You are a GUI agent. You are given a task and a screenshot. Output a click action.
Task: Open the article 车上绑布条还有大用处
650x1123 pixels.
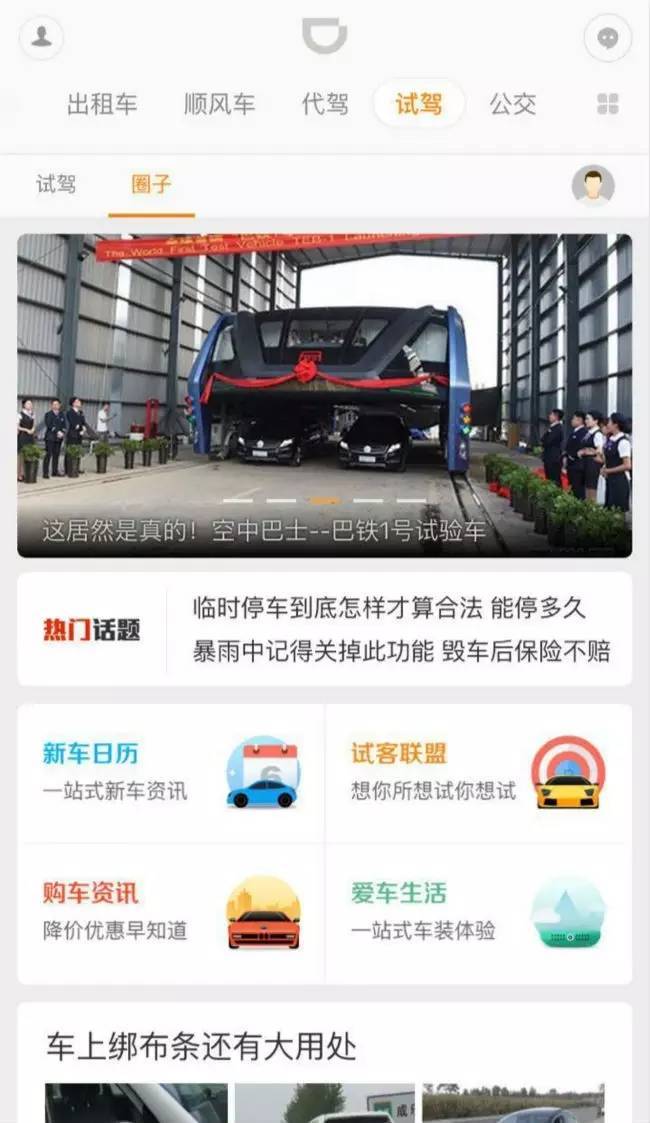point(201,1047)
